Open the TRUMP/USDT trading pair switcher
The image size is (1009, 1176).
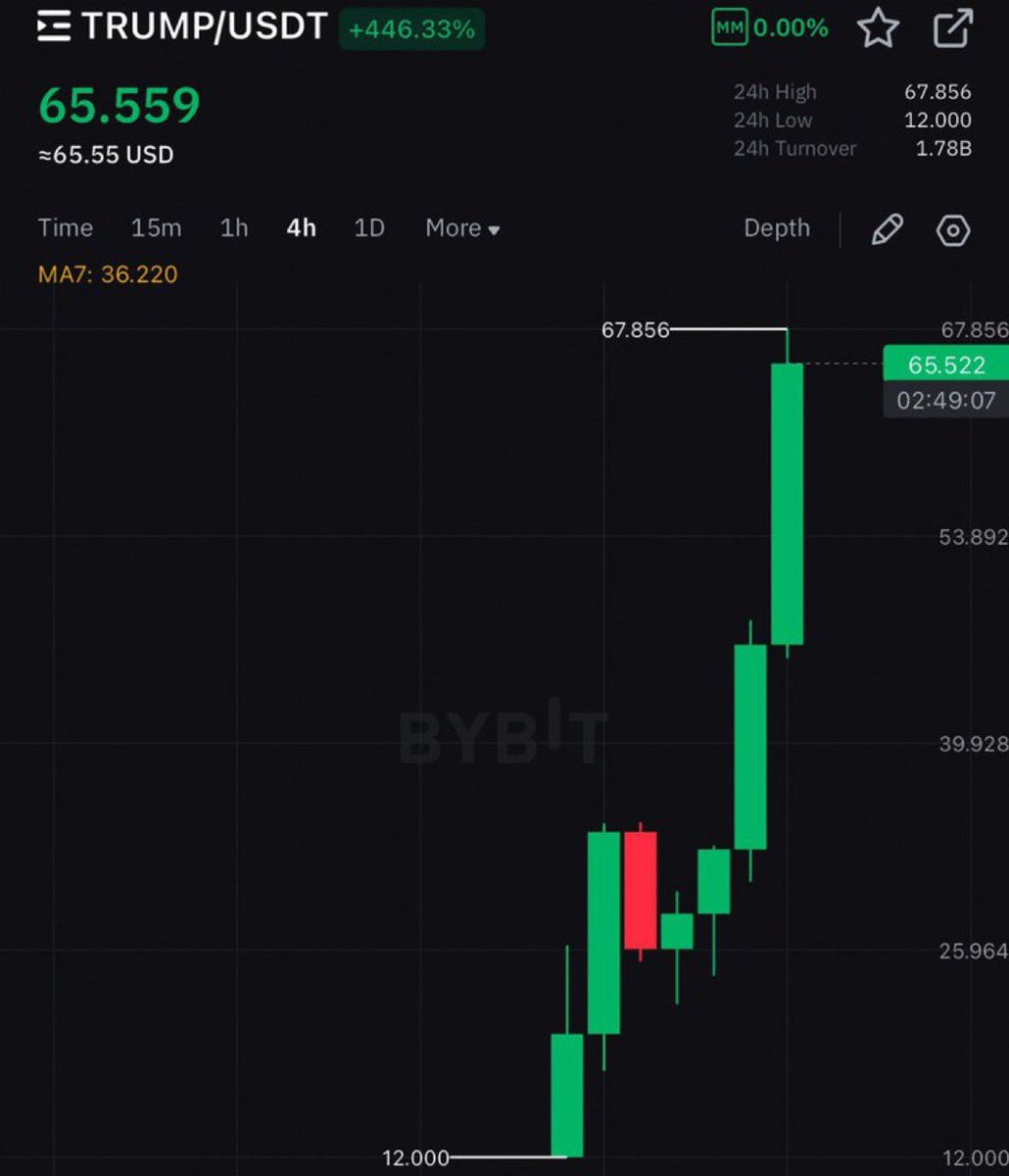click(182, 26)
